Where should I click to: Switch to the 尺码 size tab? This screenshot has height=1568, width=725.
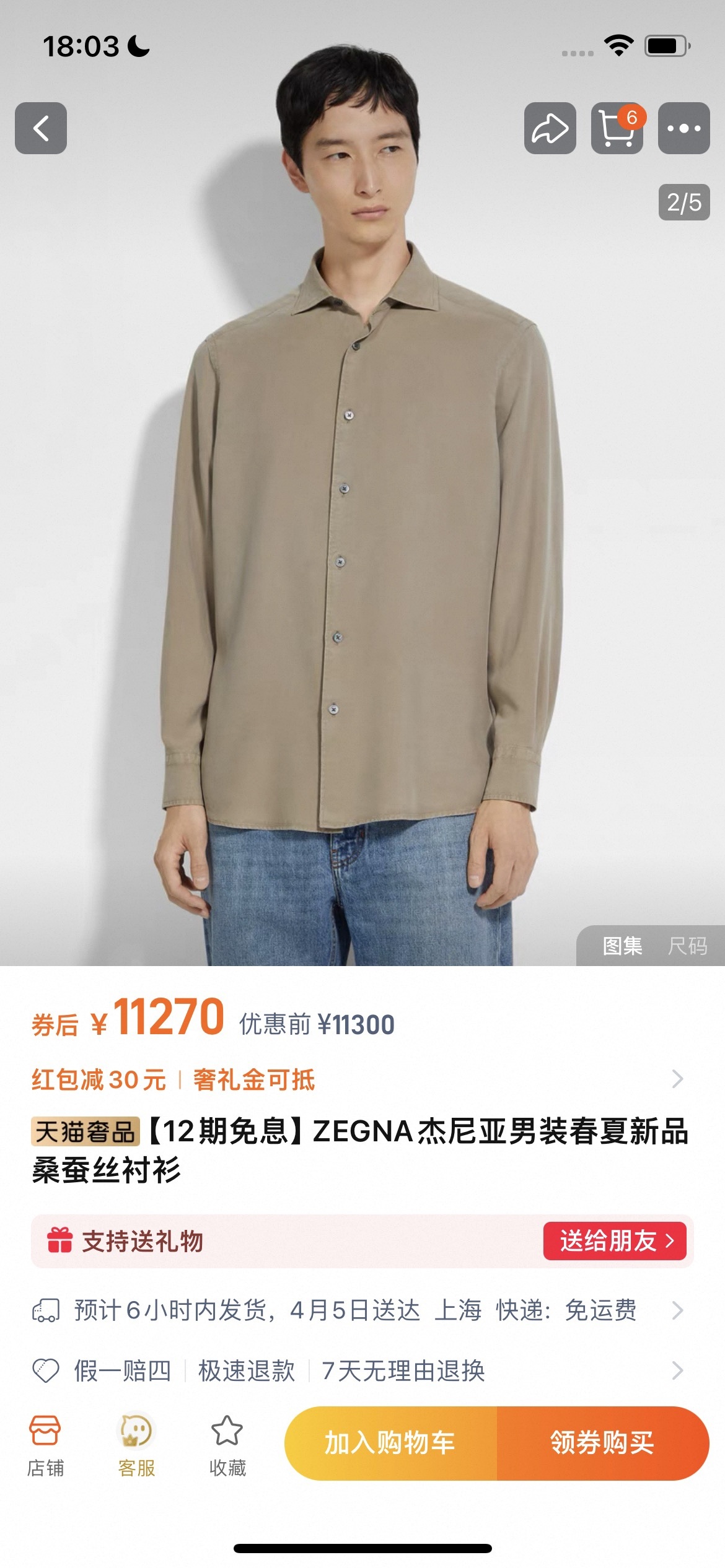click(x=687, y=946)
